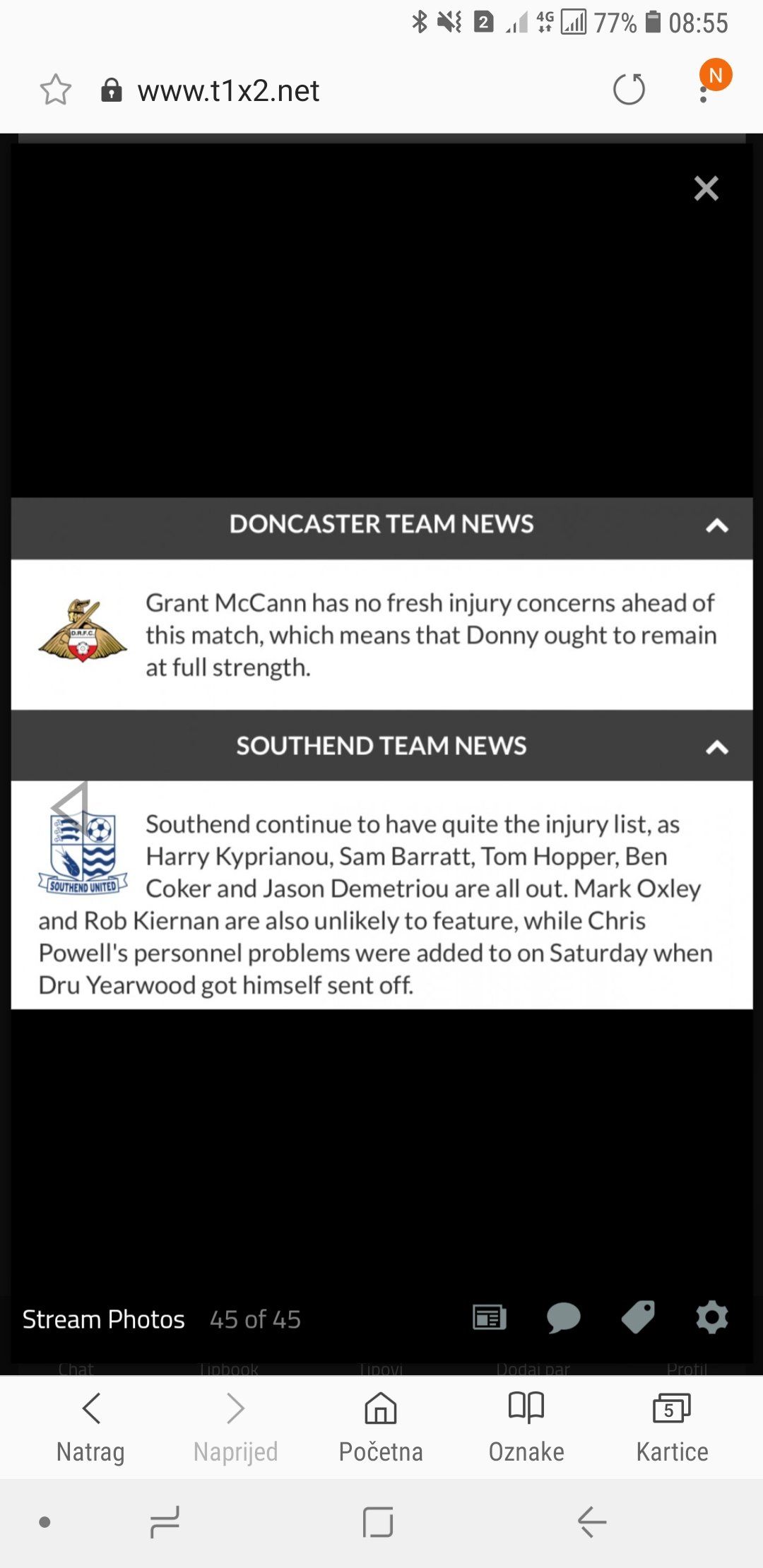The image size is (763, 1568).
Task: Bookmark this page with the star
Action: (55, 90)
